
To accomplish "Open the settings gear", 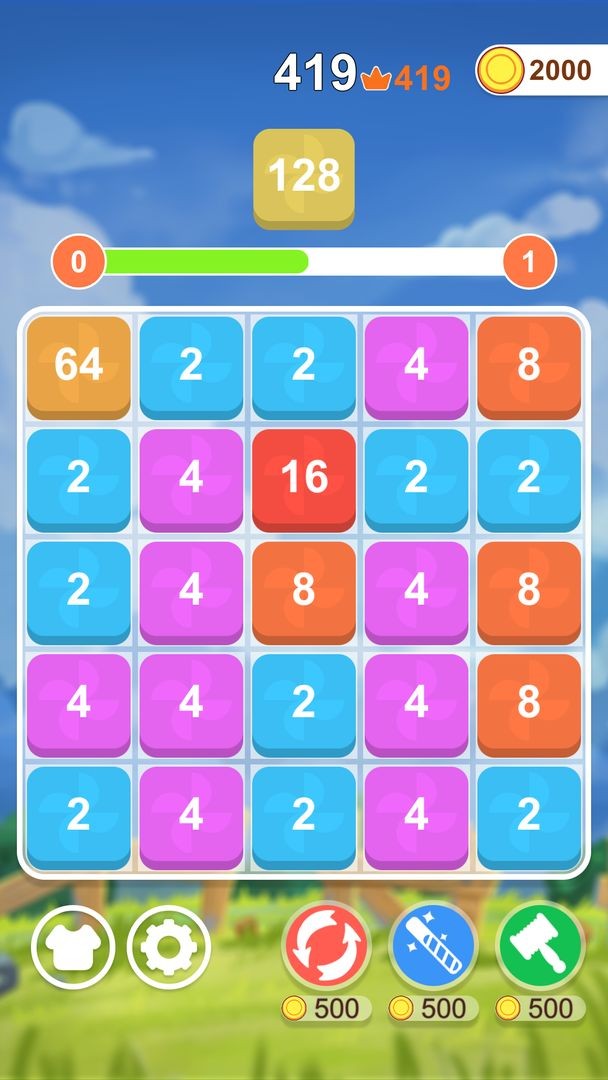I will click(x=169, y=946).
